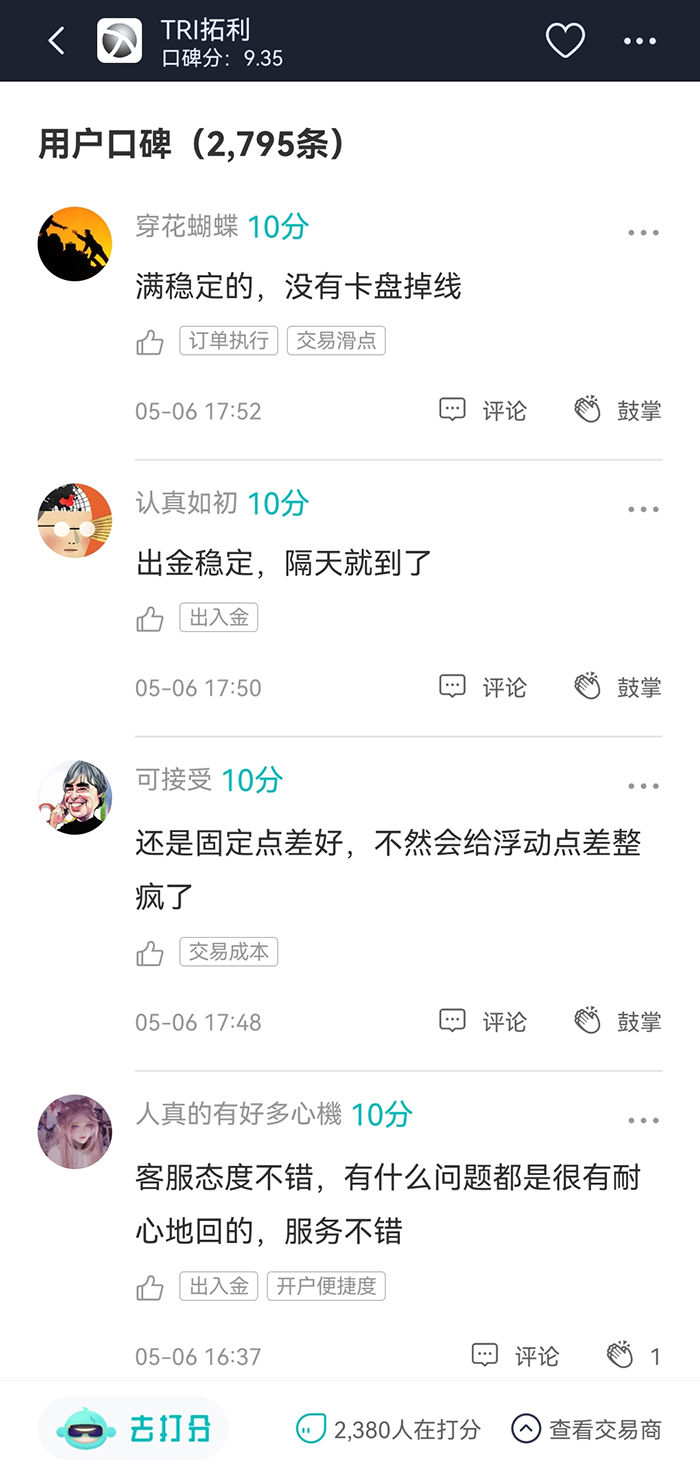Open 查看交易商 to view the broker
This screenshot has width=700, height=1475.
tap(586, 1429)
